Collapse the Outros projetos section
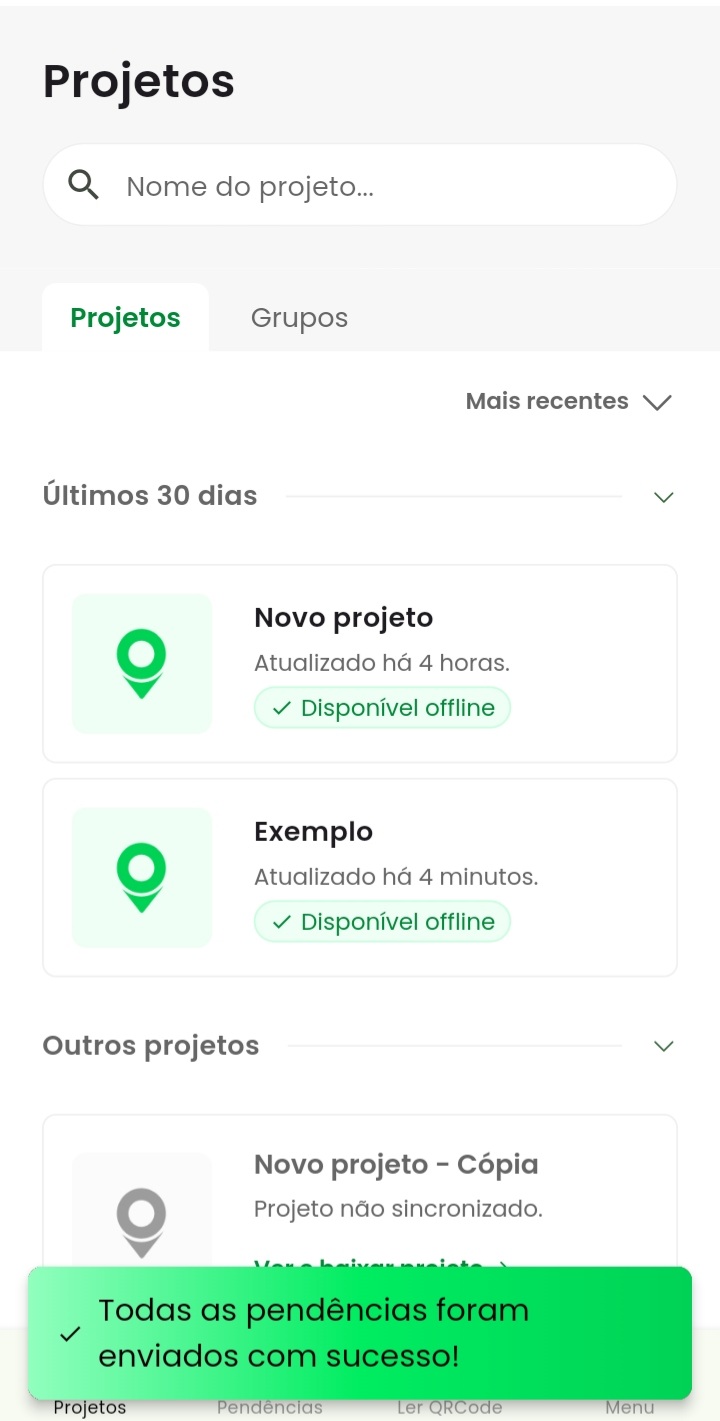Viewport: 720px width, 1421px height. pyautogui.click(x=663, y=1046)
